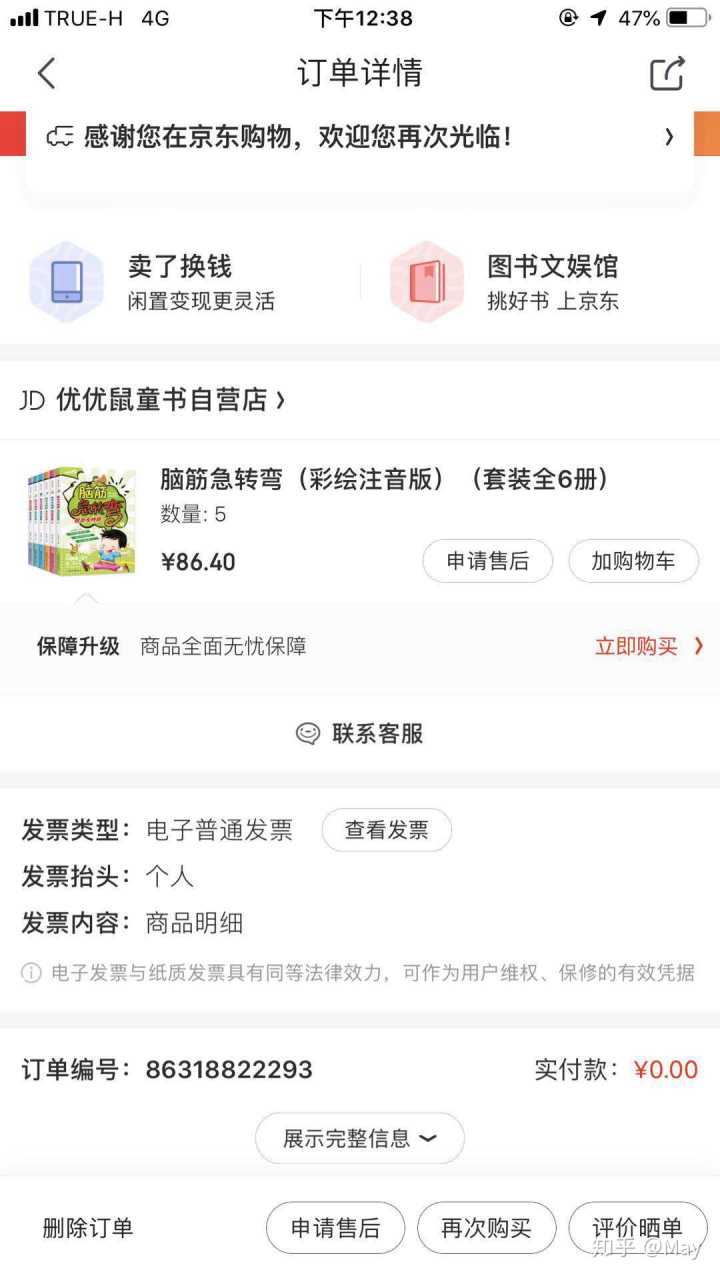The image size is (720, 1280).
Task: Buy again with 再次购买
Action: click(486, 1227)
